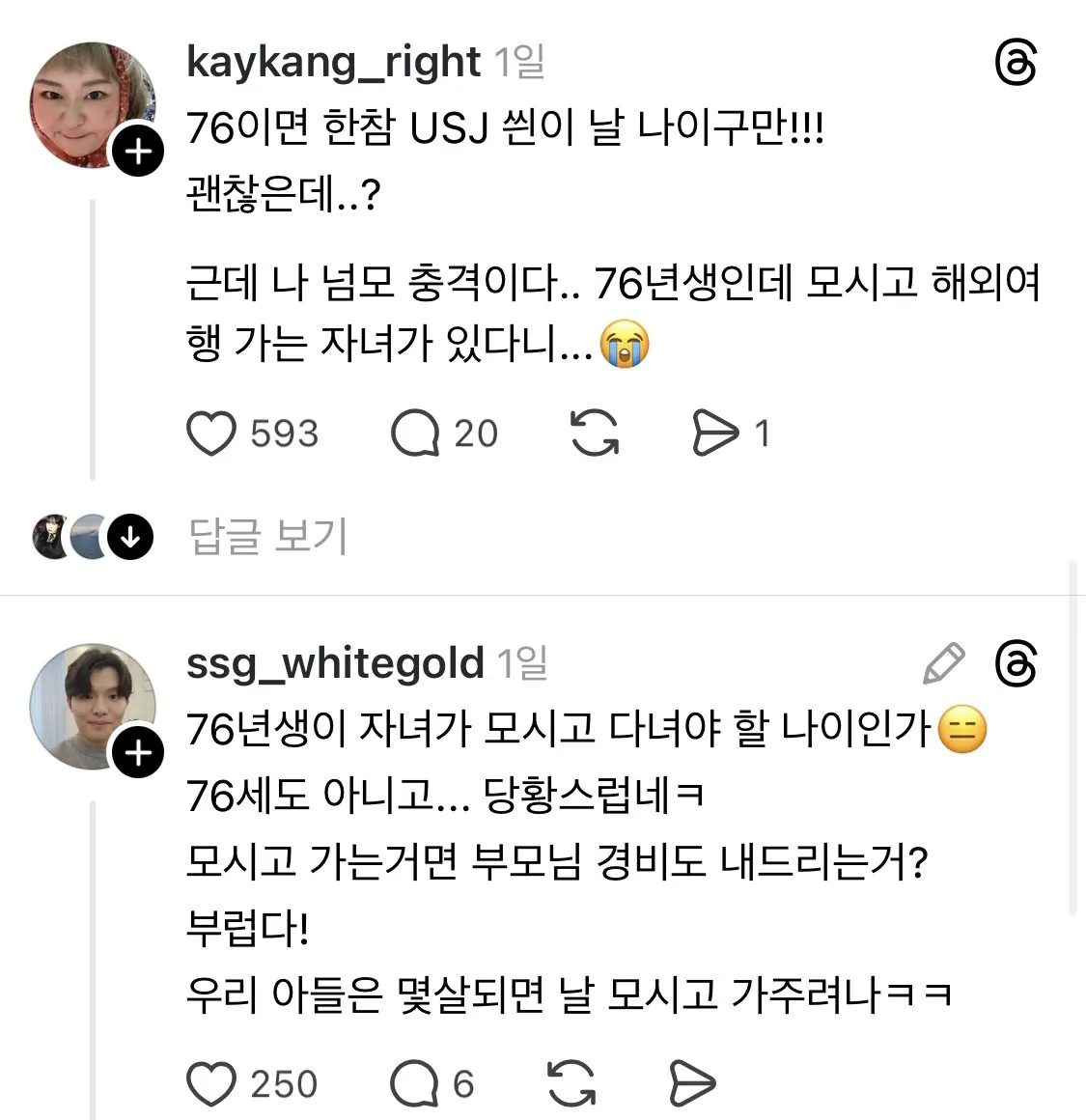Image resolution: width=1086 pixels, height=1120 pixels.
Task: Follow kaykang_right via the avatar plus badge
Action: tap(138, 152)
